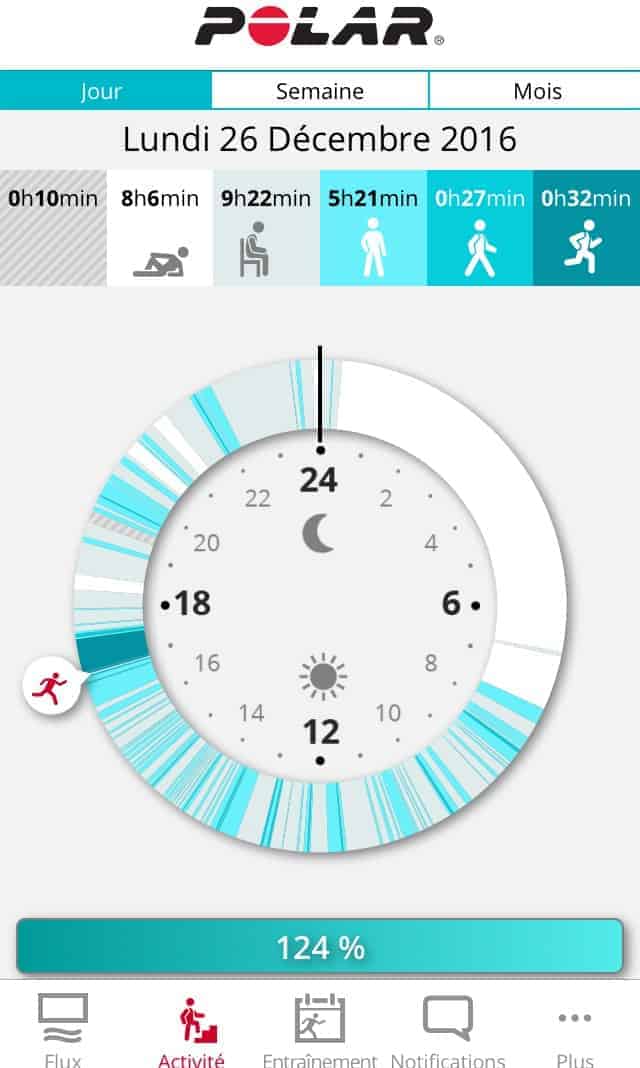640x1068 pixels.
Task: Select the 0h27min walking tile
Action: tap(479, 228)
